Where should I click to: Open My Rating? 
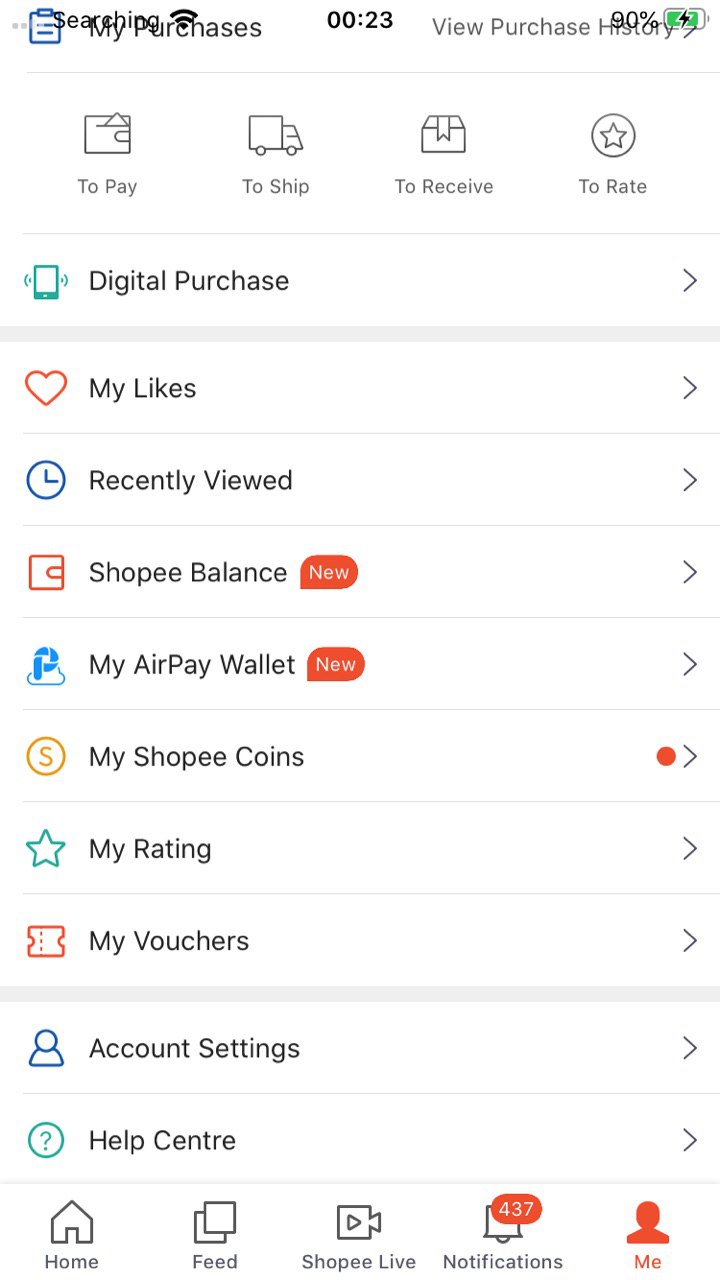pyautogui.click(x=360, y=848)
